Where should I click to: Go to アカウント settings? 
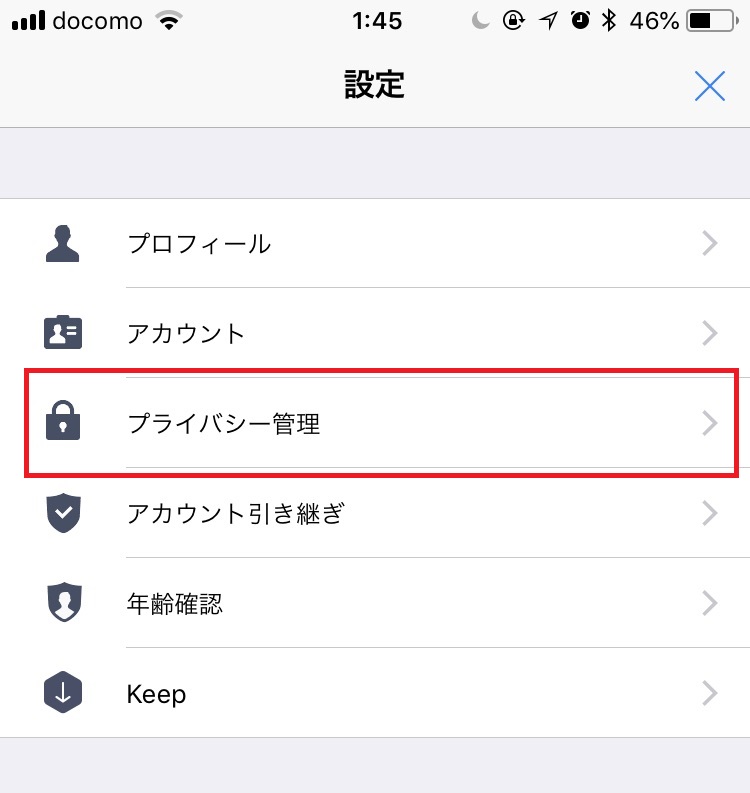[x=375, y=333]
